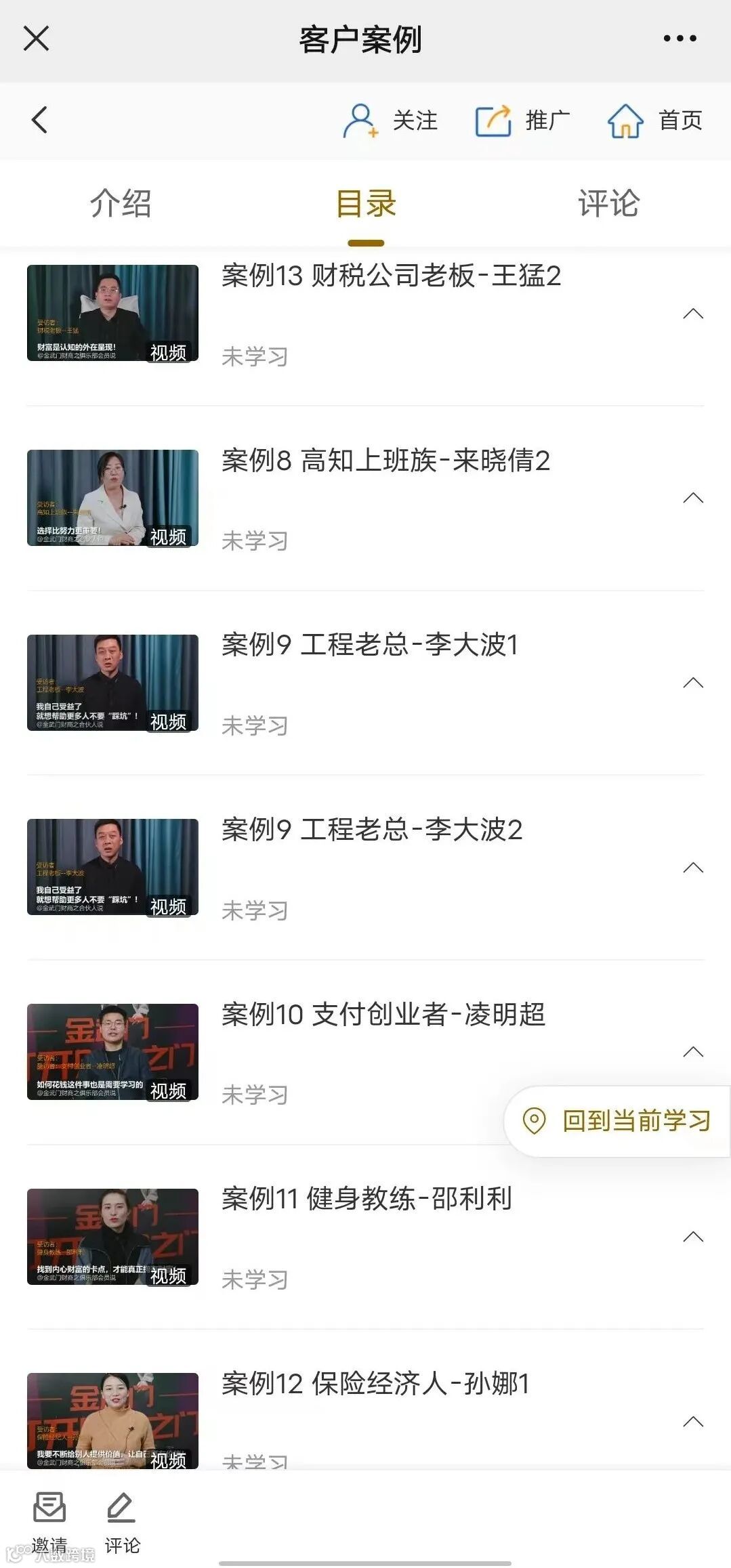Play video 案例8 高知上班族-来晓倩2
Screen dimensions: 731x1568
(x=112, y=498)
